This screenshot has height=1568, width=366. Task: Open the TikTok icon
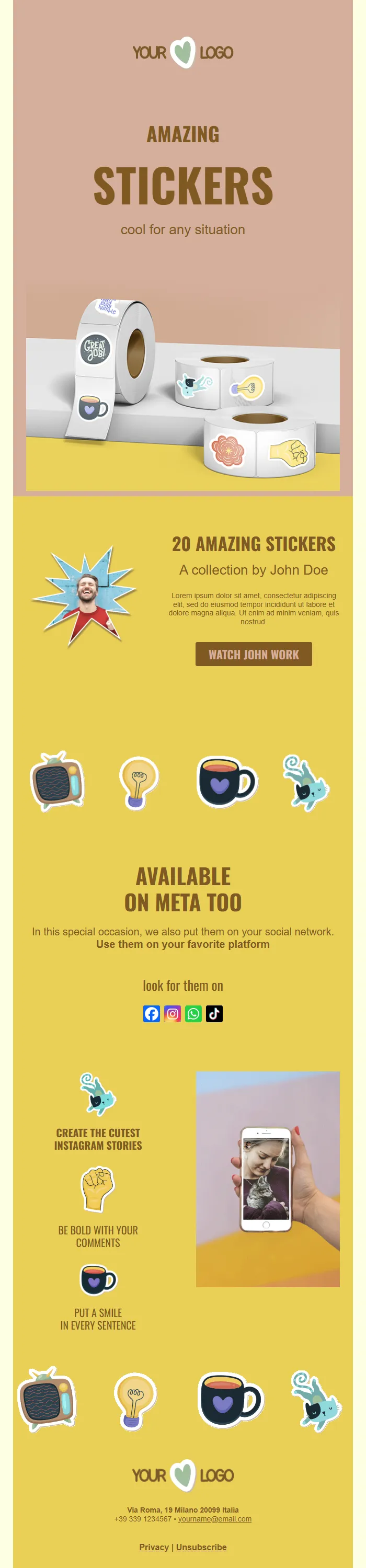click(214, 1013)
